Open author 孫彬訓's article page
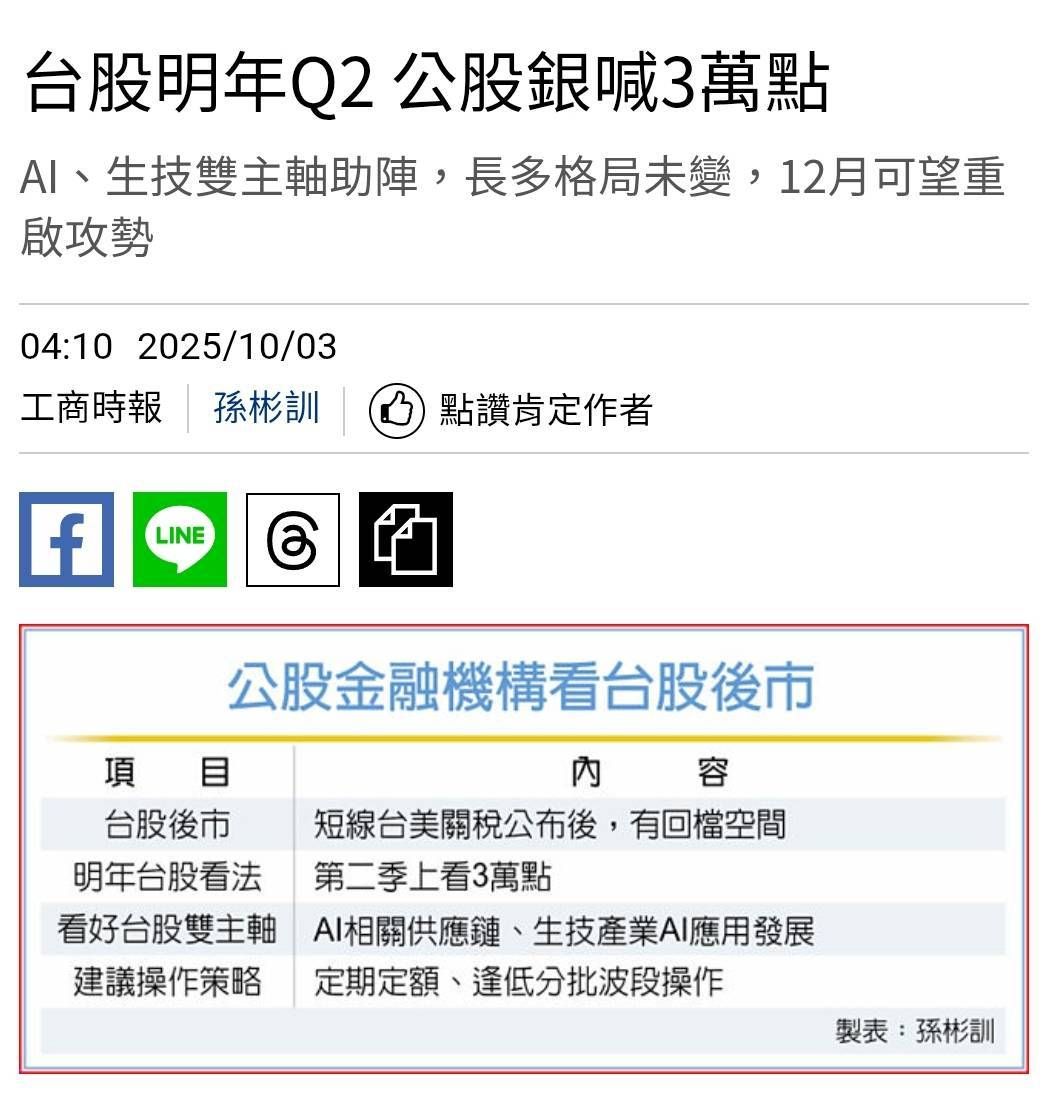The height and width of the screenshot is (1111, 1063). click(x=266, y=408)
